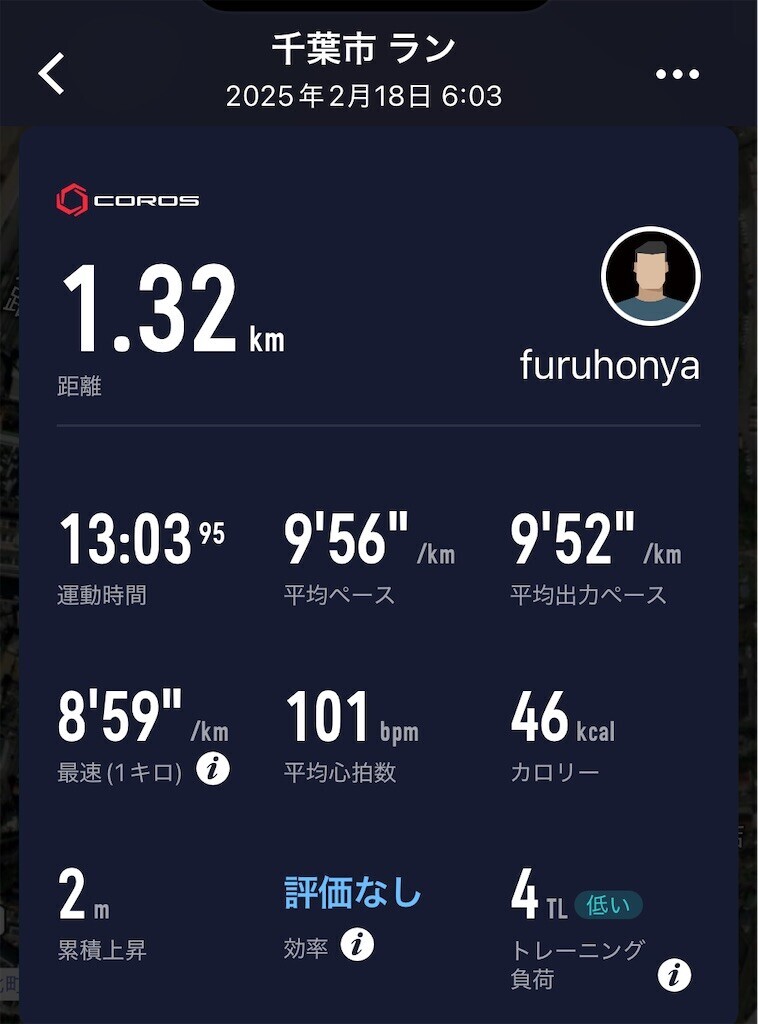Show info for トレーニング負荷
Screen dimensions: 758x1024
pyautogui.click(x=674, y=976)
